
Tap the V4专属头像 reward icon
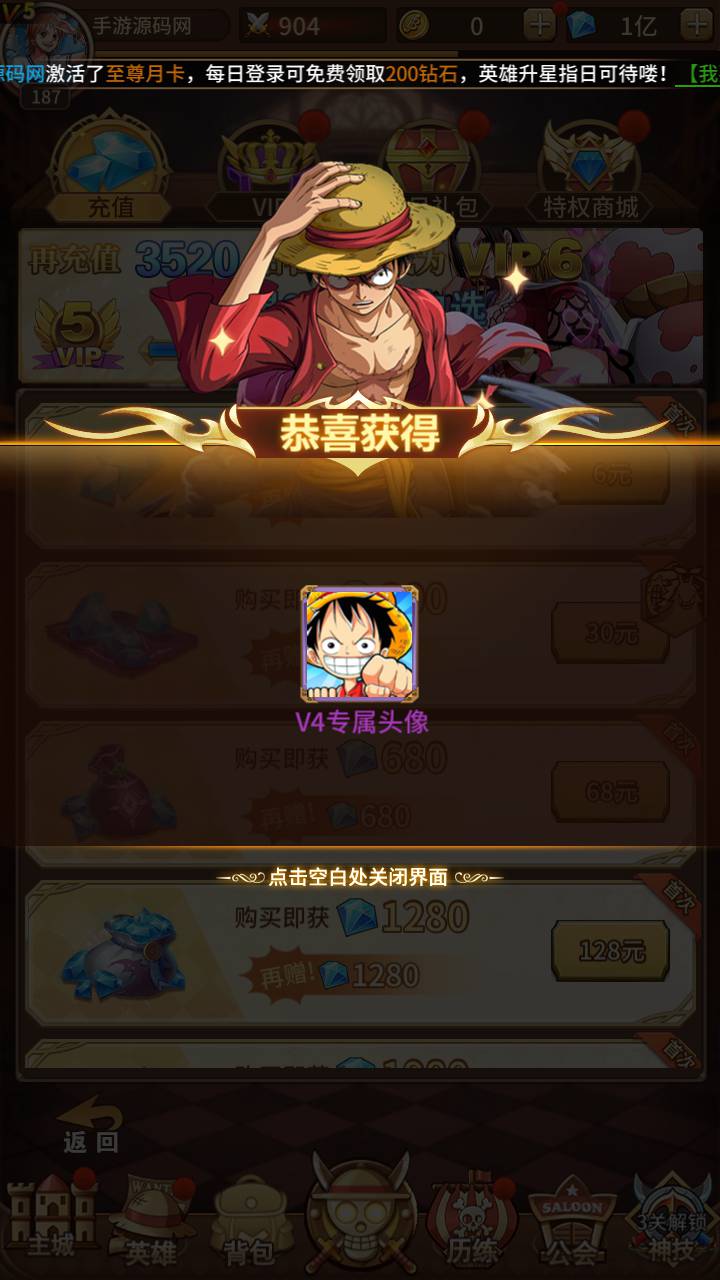click(360, 644)
